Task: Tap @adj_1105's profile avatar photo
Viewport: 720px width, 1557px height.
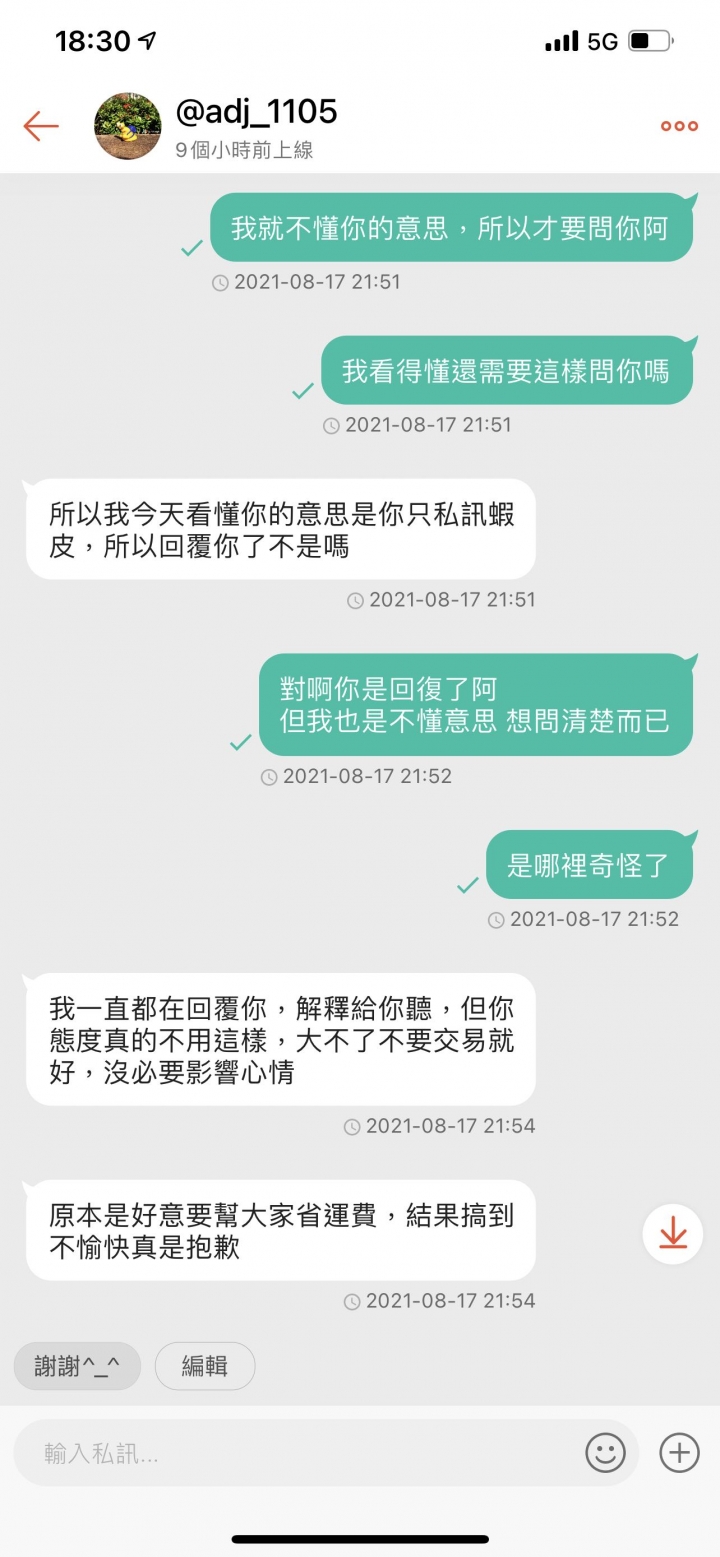Action: pos(128,125)
